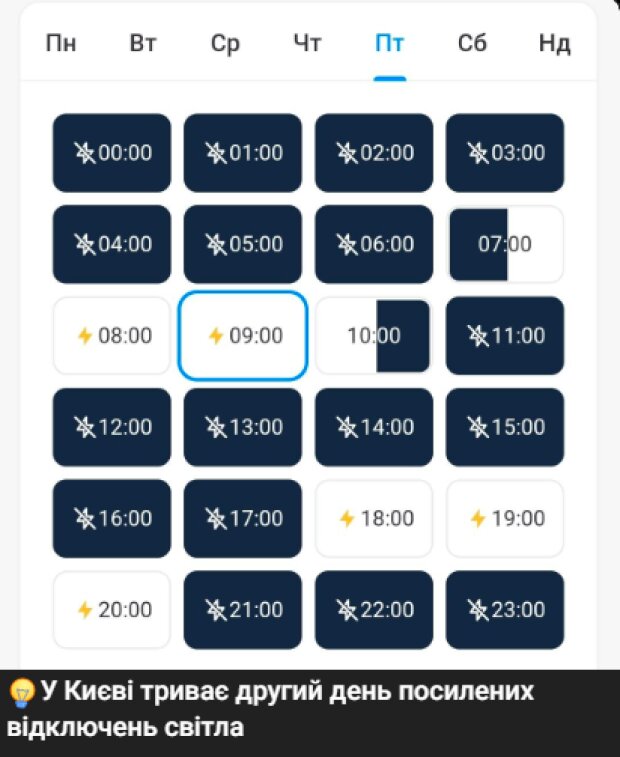Select the Пт day tab
620x757 pixels.
[x=390, y=44]
